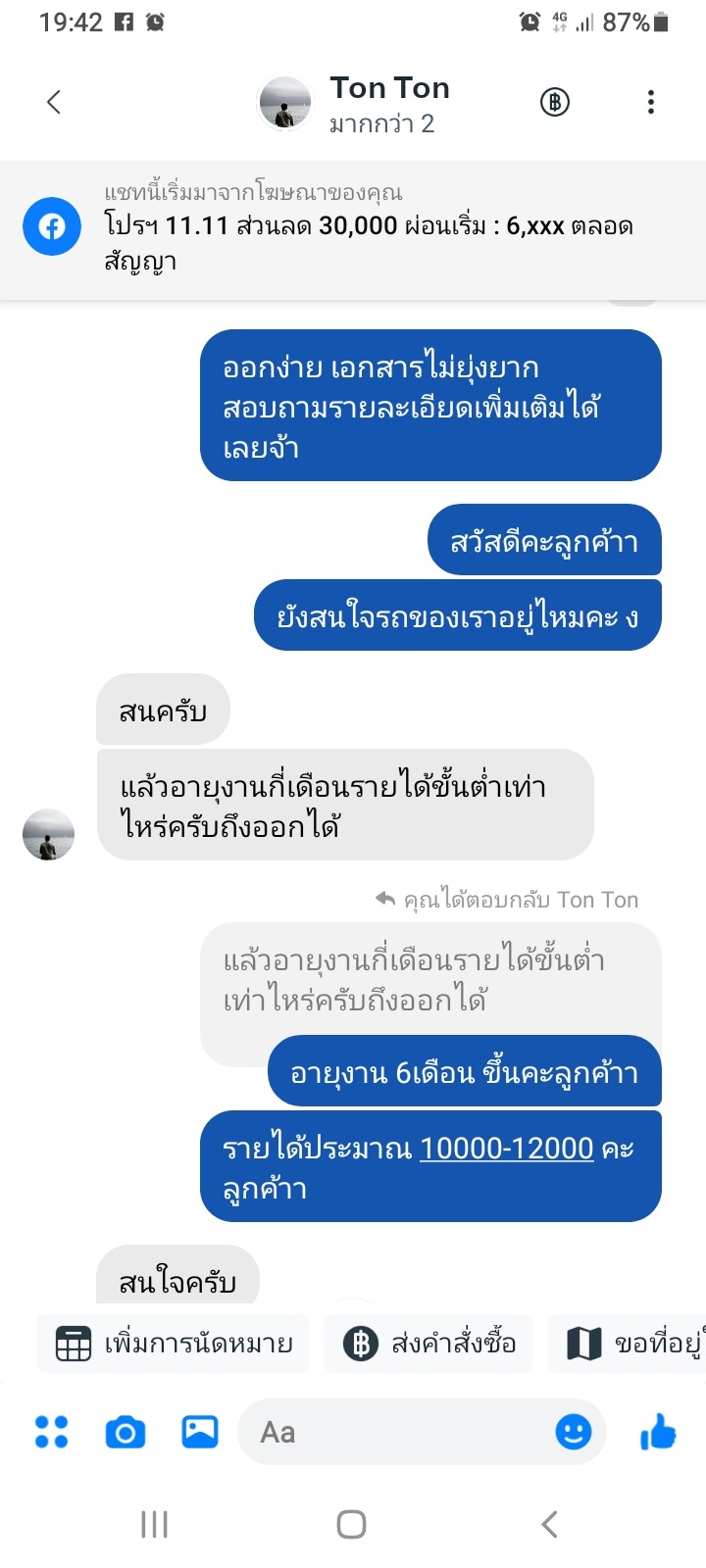The image size is (706, 1568).
Task: Tap the baht payment icon in the header
Action: coord(555,102)
